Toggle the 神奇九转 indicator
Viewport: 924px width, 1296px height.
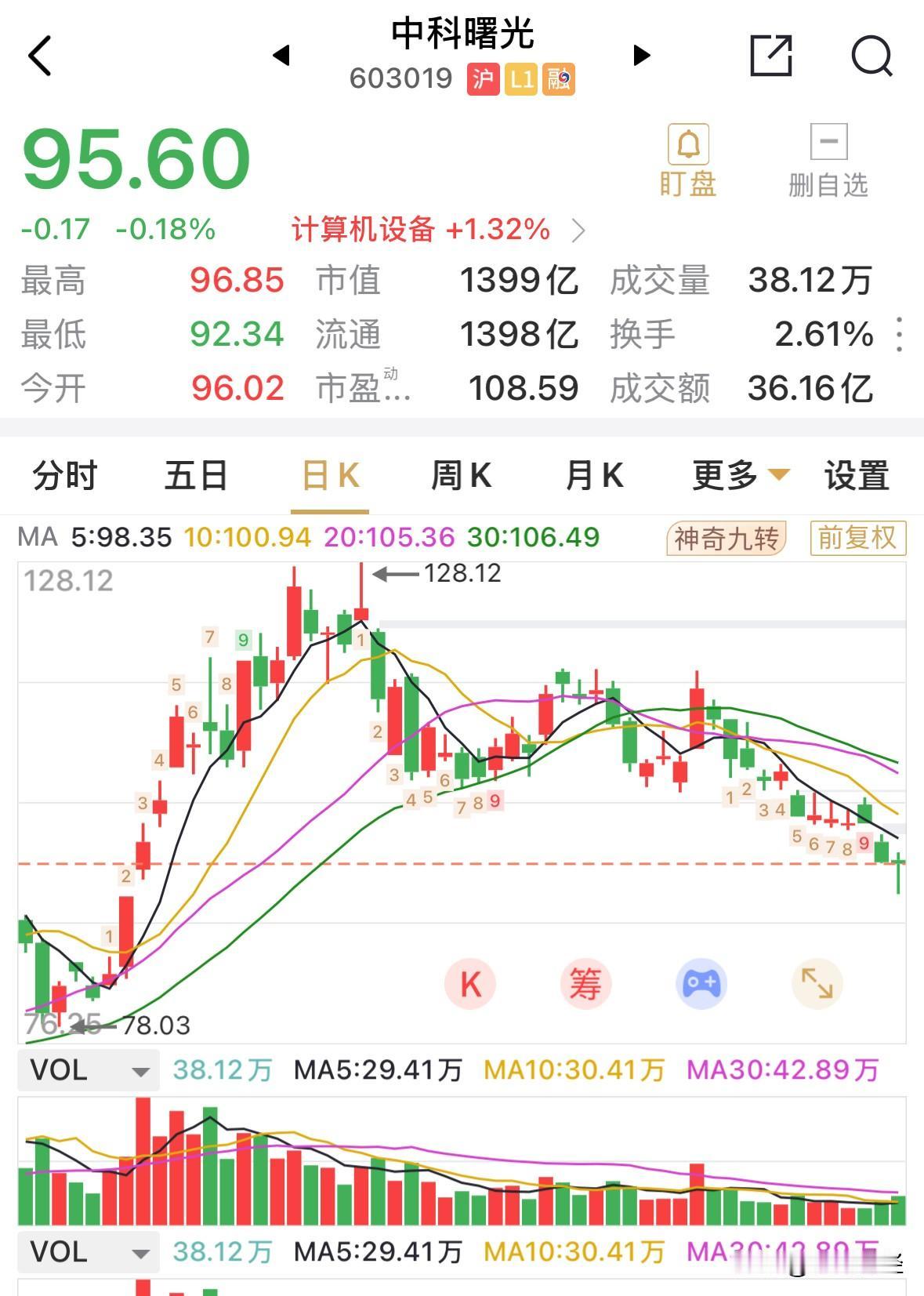tap(726, 539)
